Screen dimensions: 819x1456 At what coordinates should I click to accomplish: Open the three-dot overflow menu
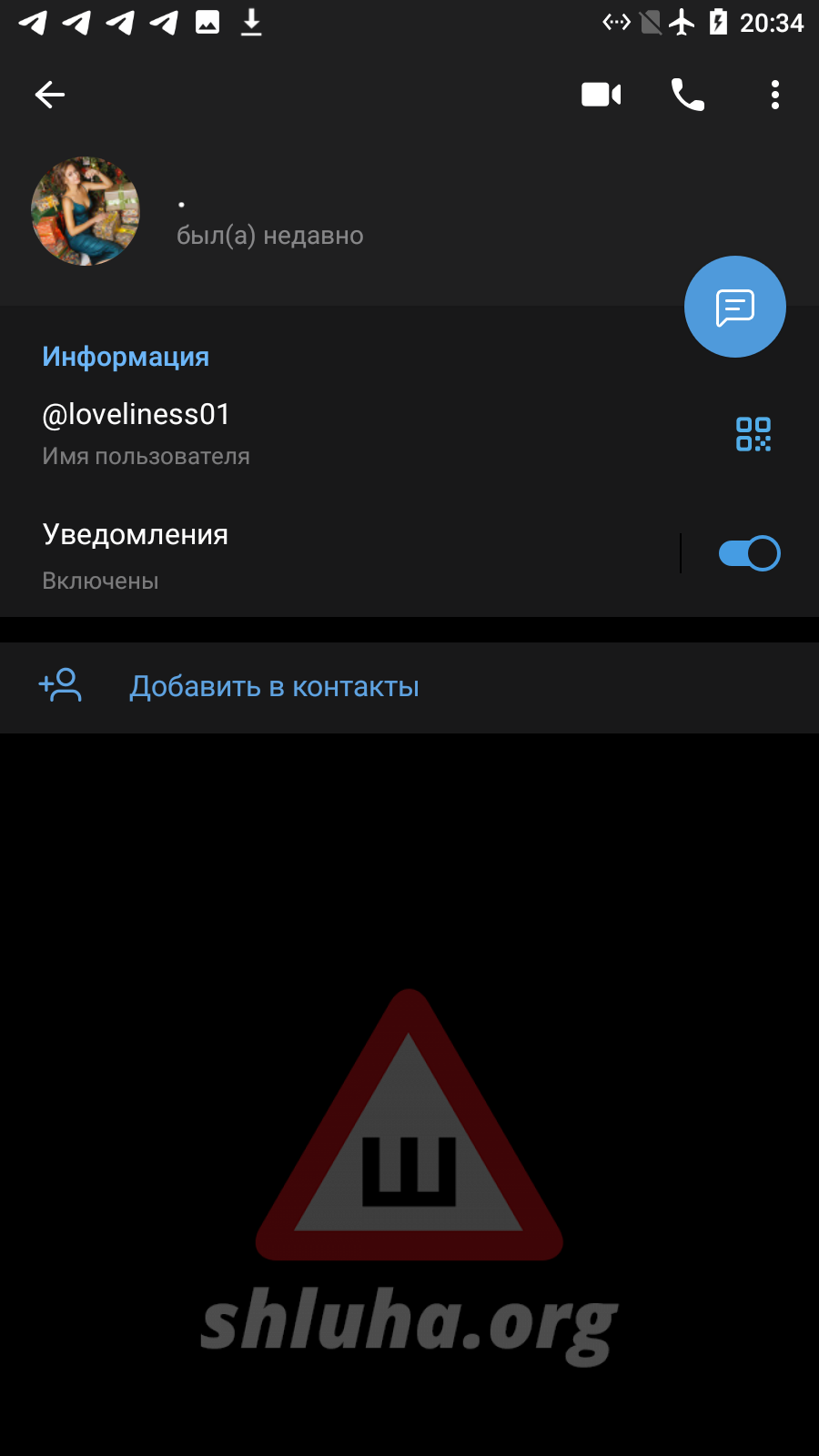click(774, 95)
